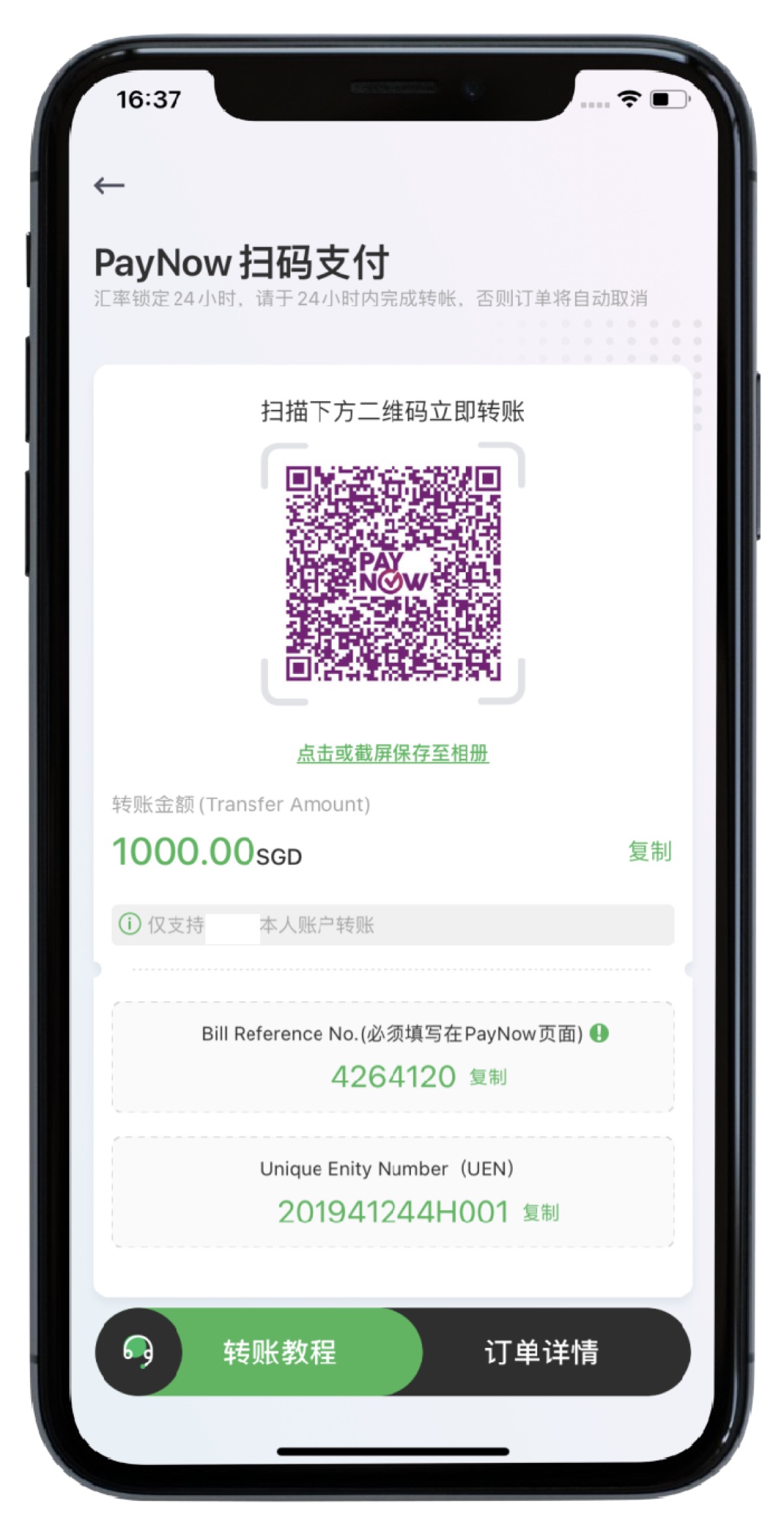View 订单详情 order details
The image size is (784, 1531).
coord(541,1351)
